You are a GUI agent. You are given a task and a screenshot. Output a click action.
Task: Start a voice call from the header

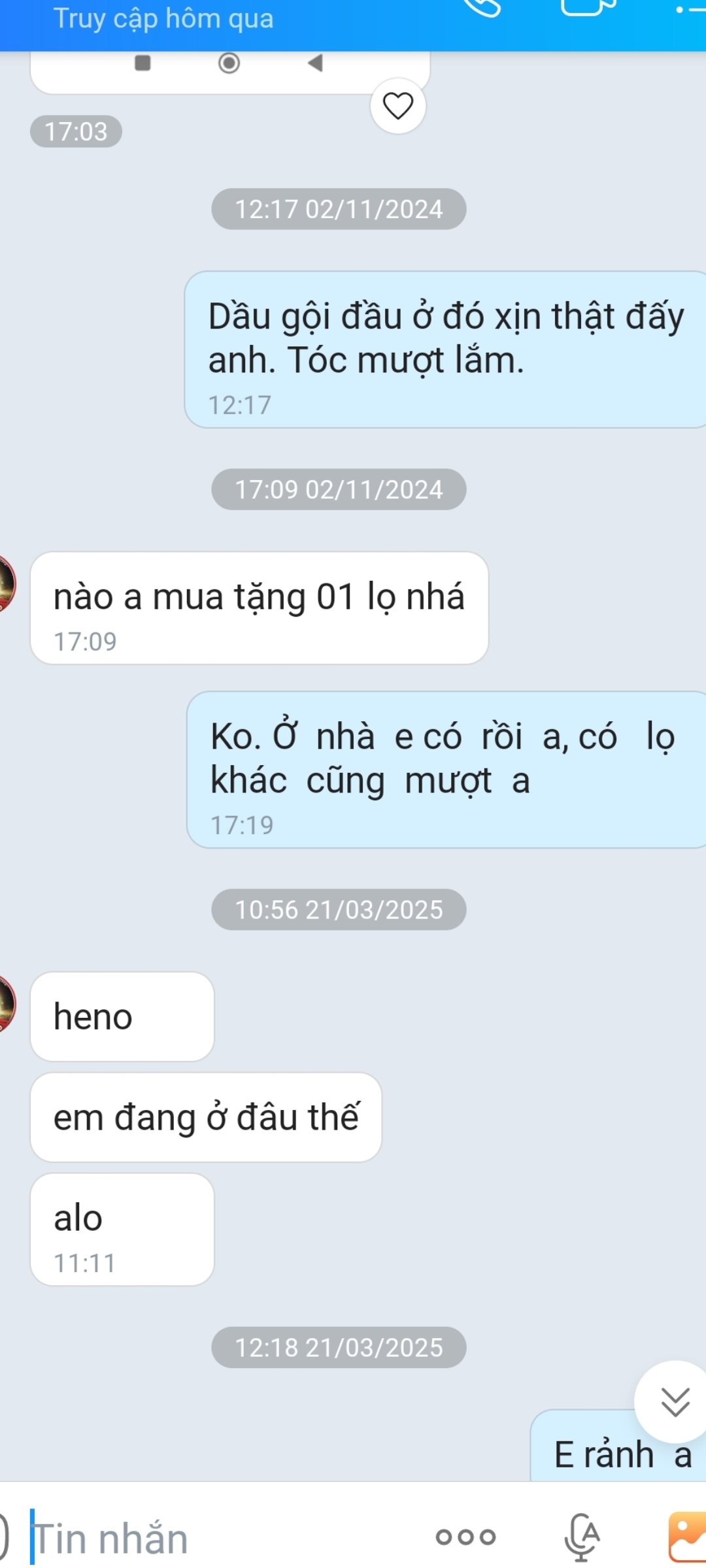click(482, 7)
